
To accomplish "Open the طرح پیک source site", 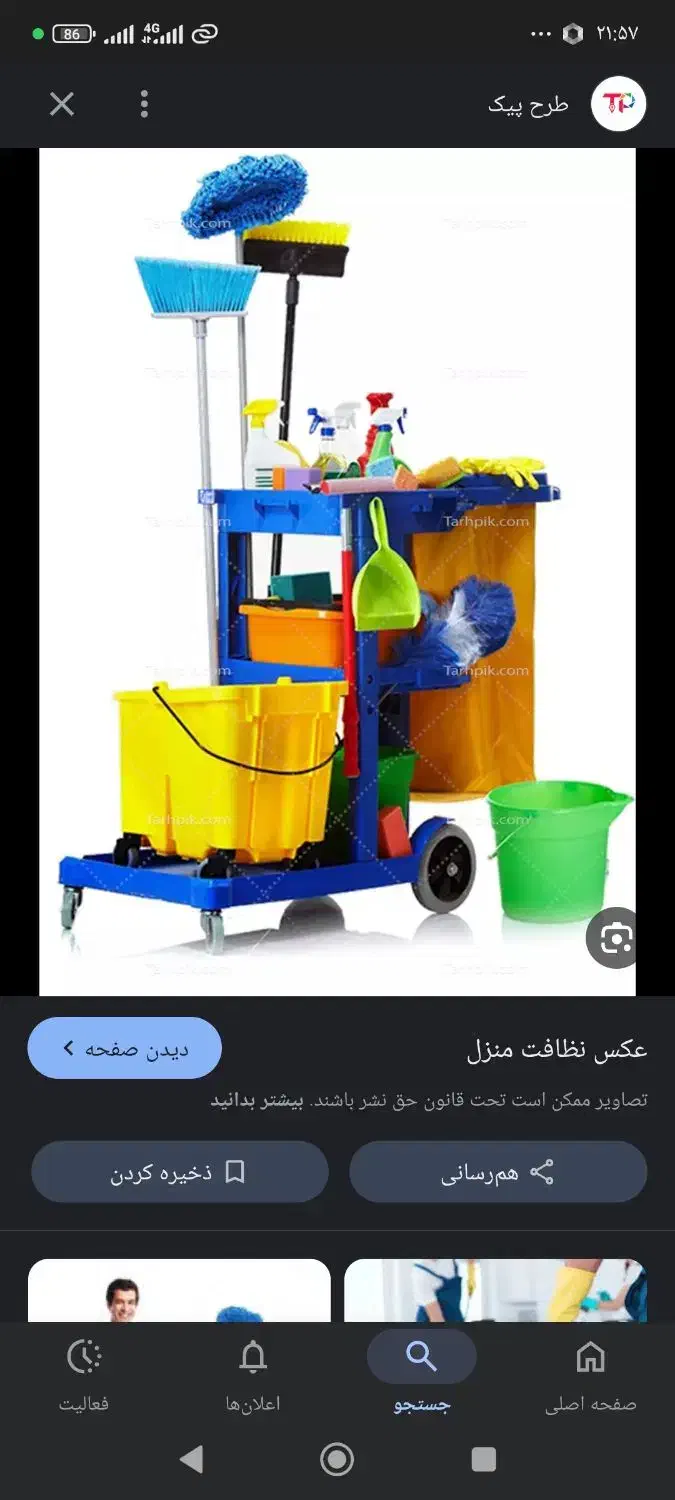I will pyautogui.click(x=566, y=104).
